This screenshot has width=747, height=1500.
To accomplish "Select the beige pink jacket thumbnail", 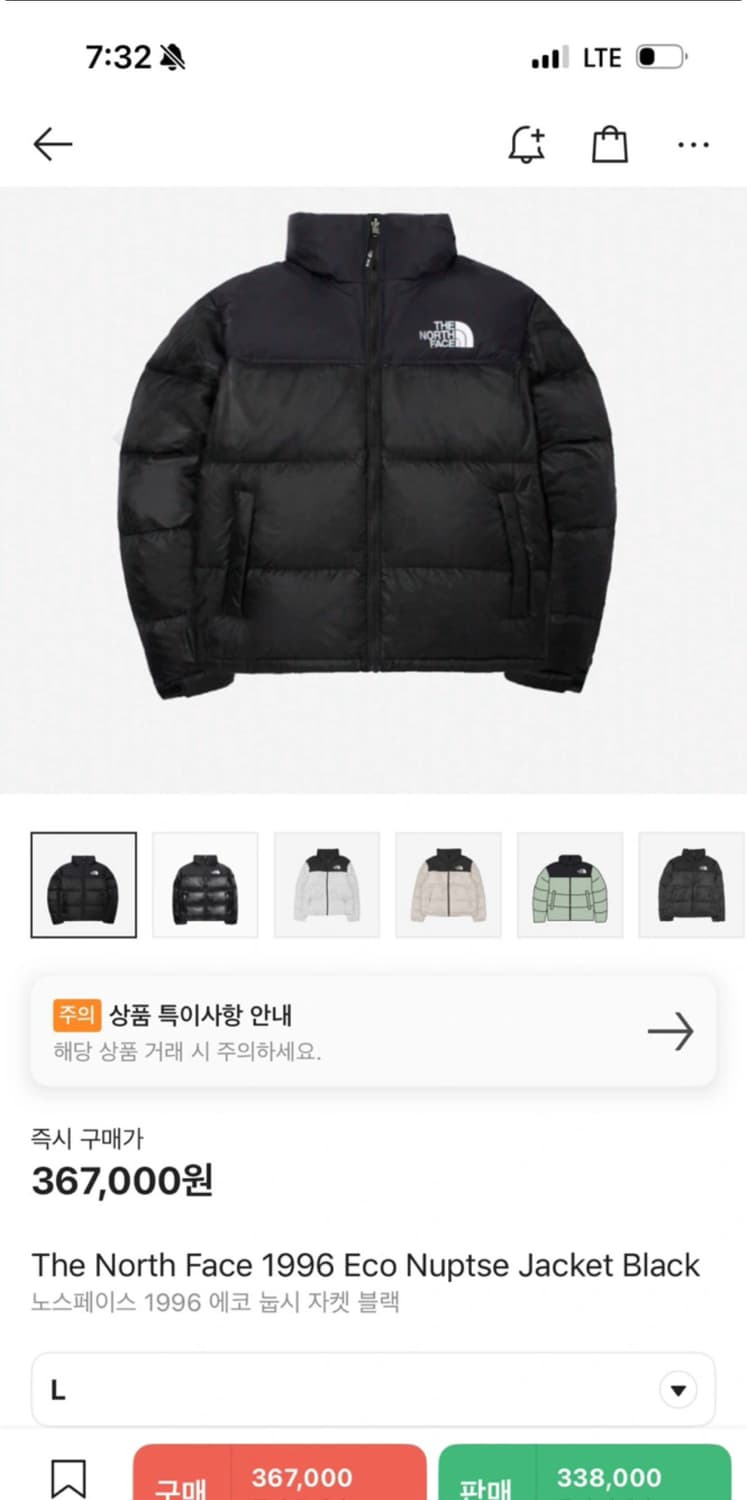I will (448, 884).
